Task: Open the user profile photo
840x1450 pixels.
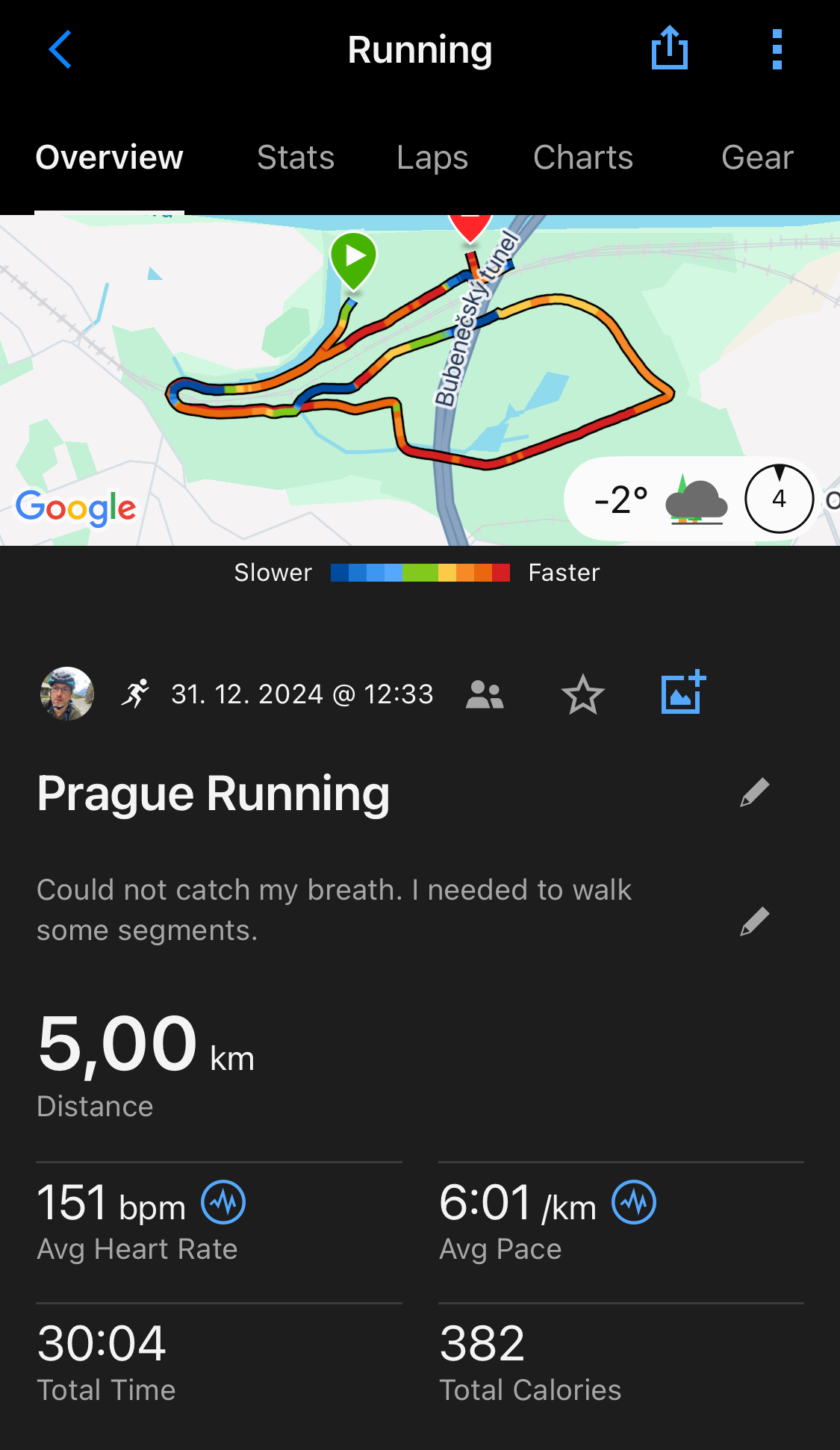Action: point(67,694)
